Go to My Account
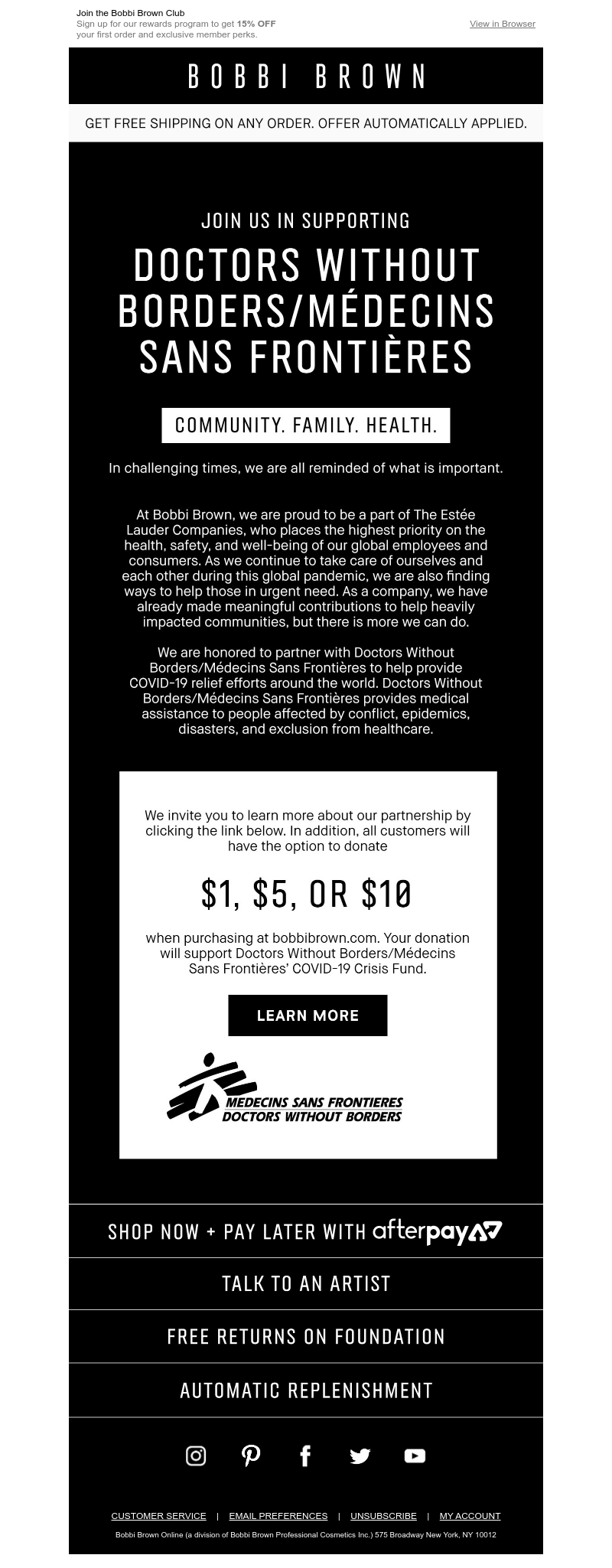The image size is (612, 1568). pos(470,1515)
